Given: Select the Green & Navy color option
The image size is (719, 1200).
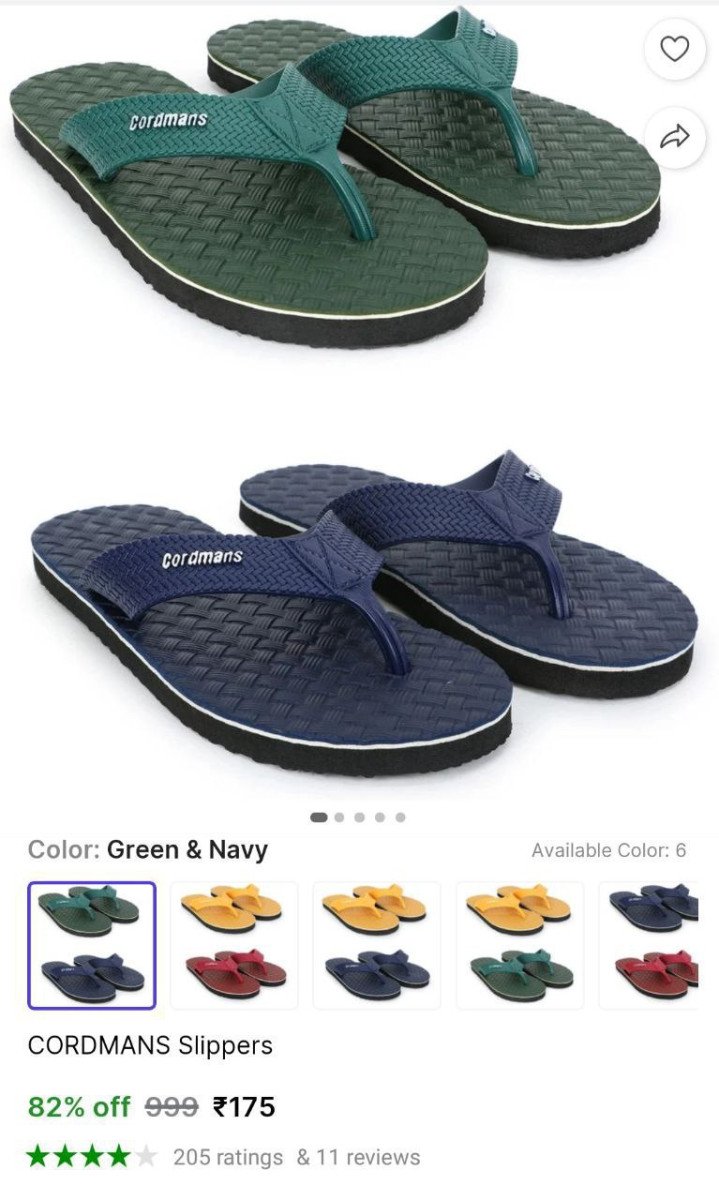Looking at the screenshot, I should coord(92,945).
